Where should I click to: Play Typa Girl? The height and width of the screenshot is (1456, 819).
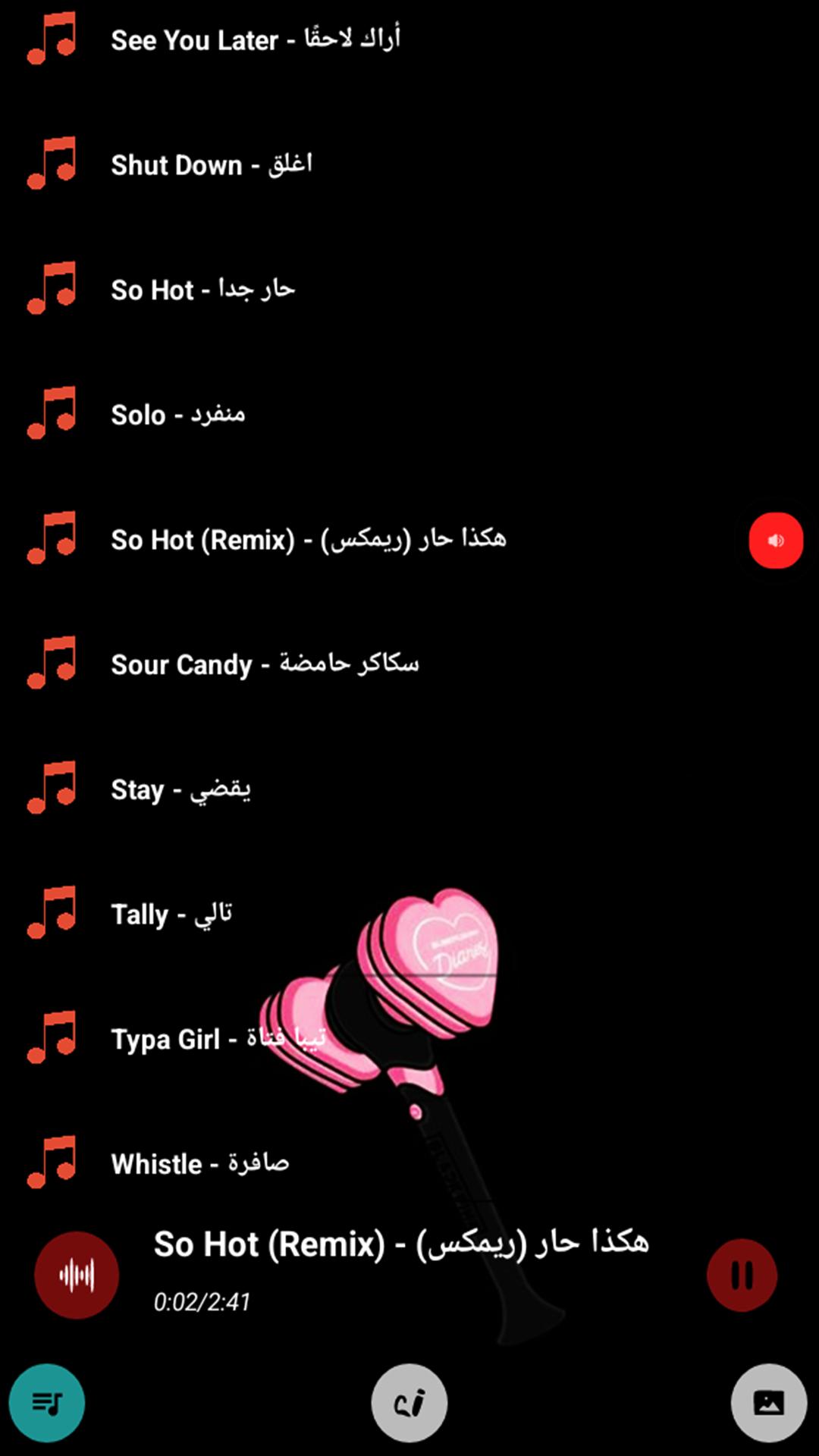pos(218,1039)
